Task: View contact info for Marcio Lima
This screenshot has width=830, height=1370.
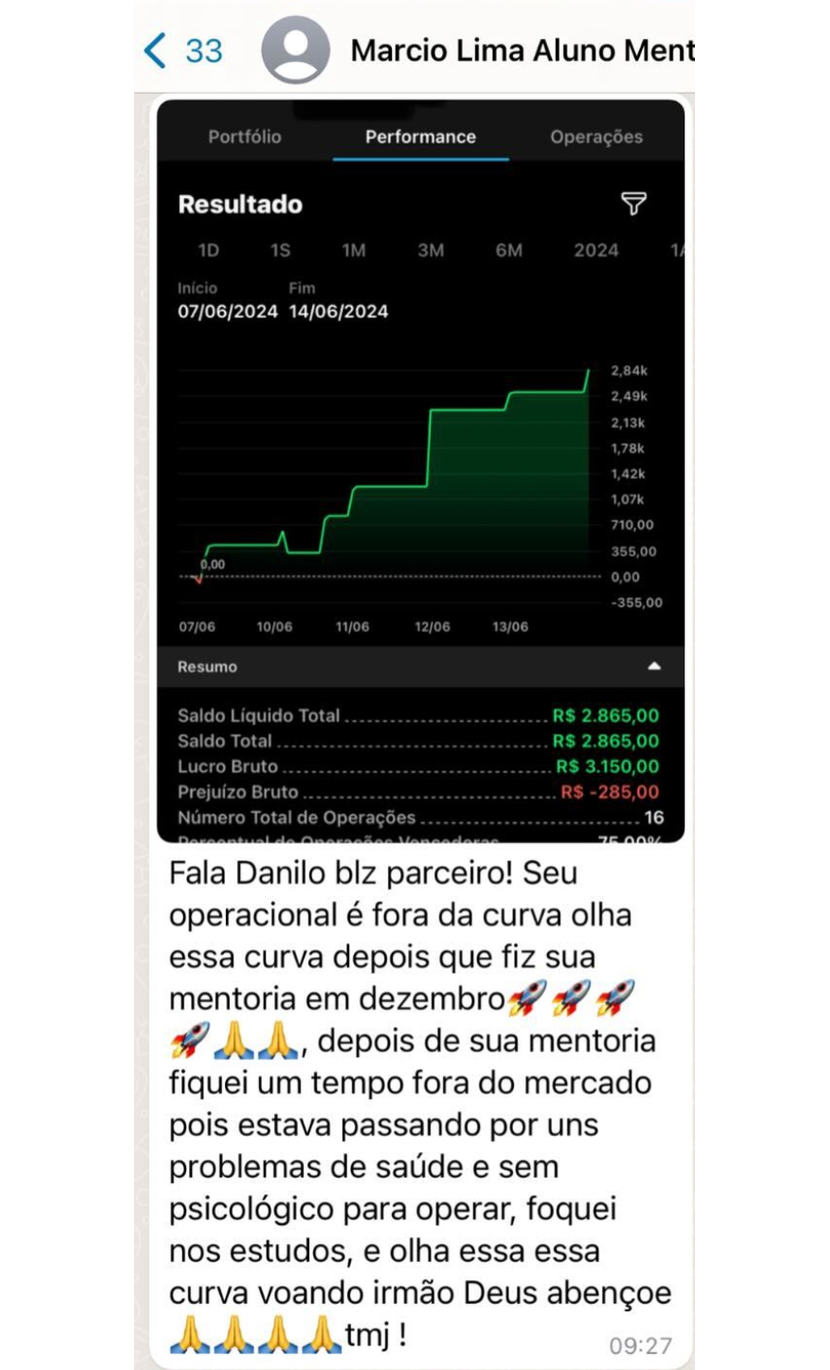Action: 520,50
